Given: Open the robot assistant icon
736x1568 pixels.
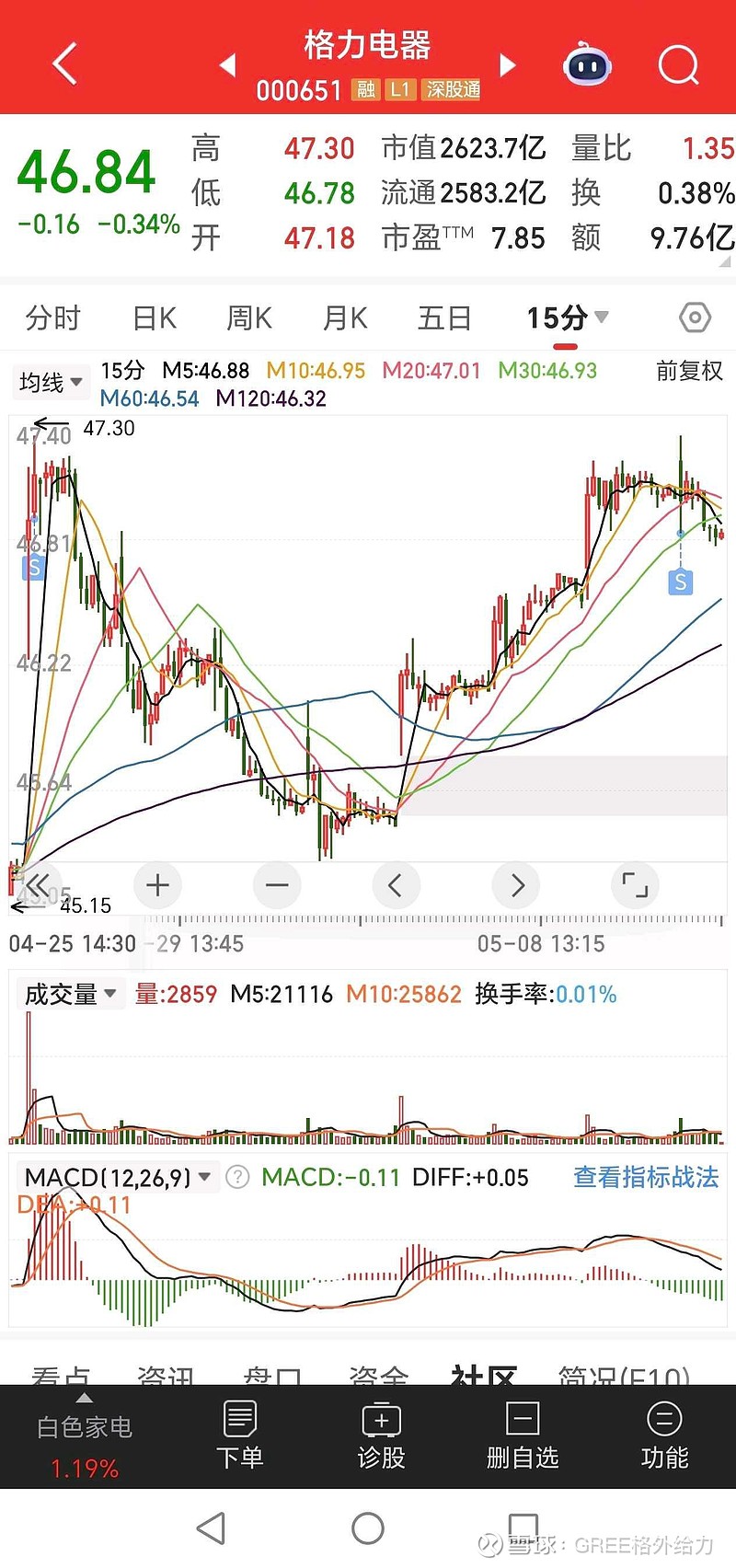Looking at the screenshot, I should [x=587, y=64].
